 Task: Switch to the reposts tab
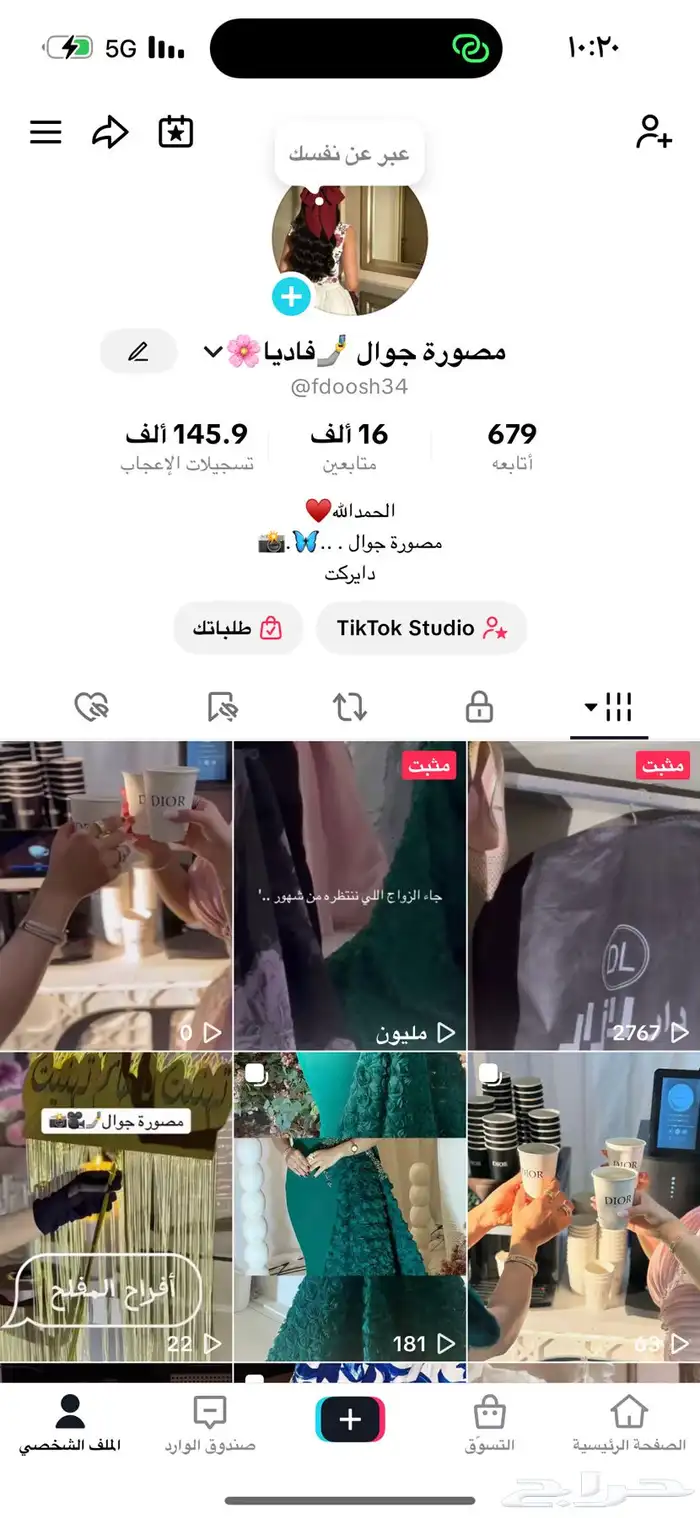(x=349, y=708)
